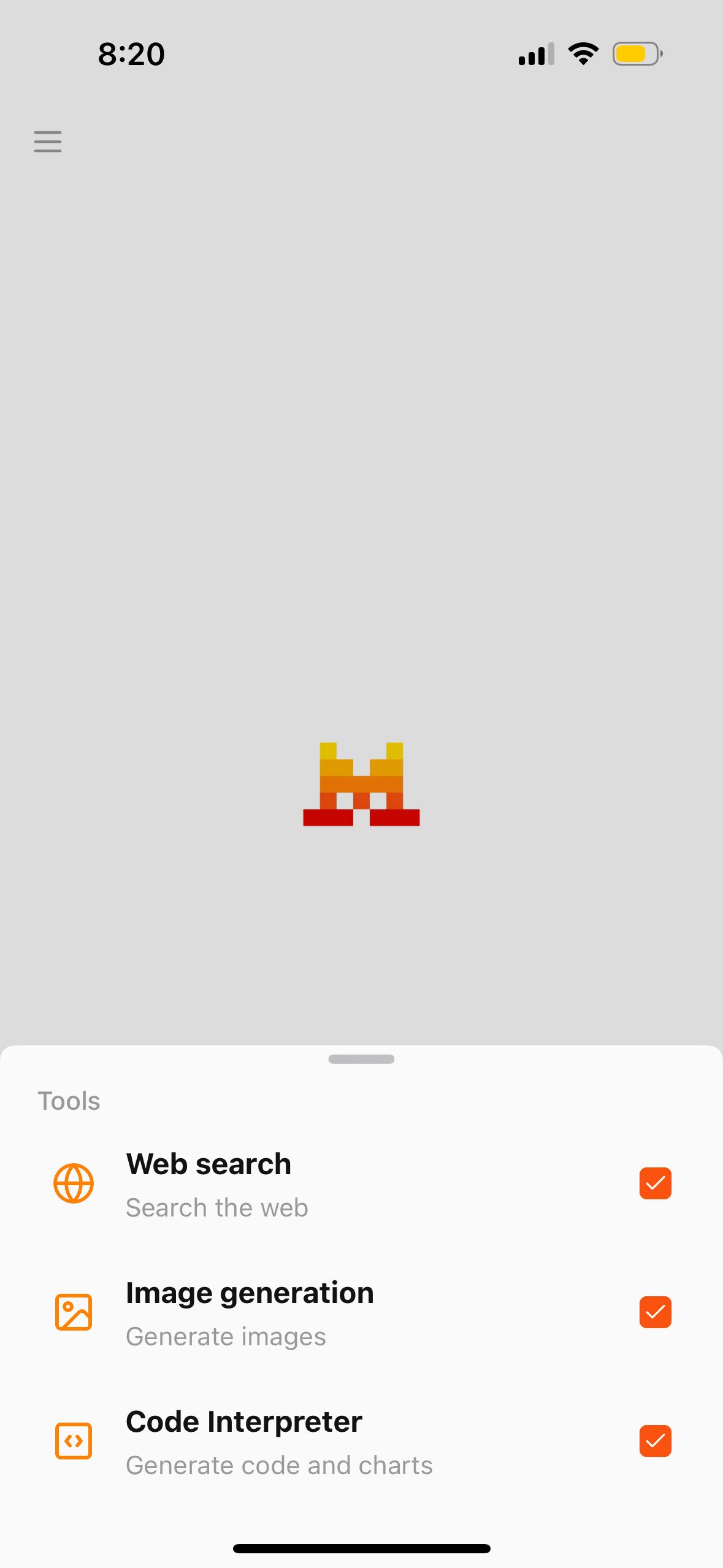This screenshot has width=723, height=1568.
Task: Uncheck the Web search checkbox
Action: [x=655, y=1183]
